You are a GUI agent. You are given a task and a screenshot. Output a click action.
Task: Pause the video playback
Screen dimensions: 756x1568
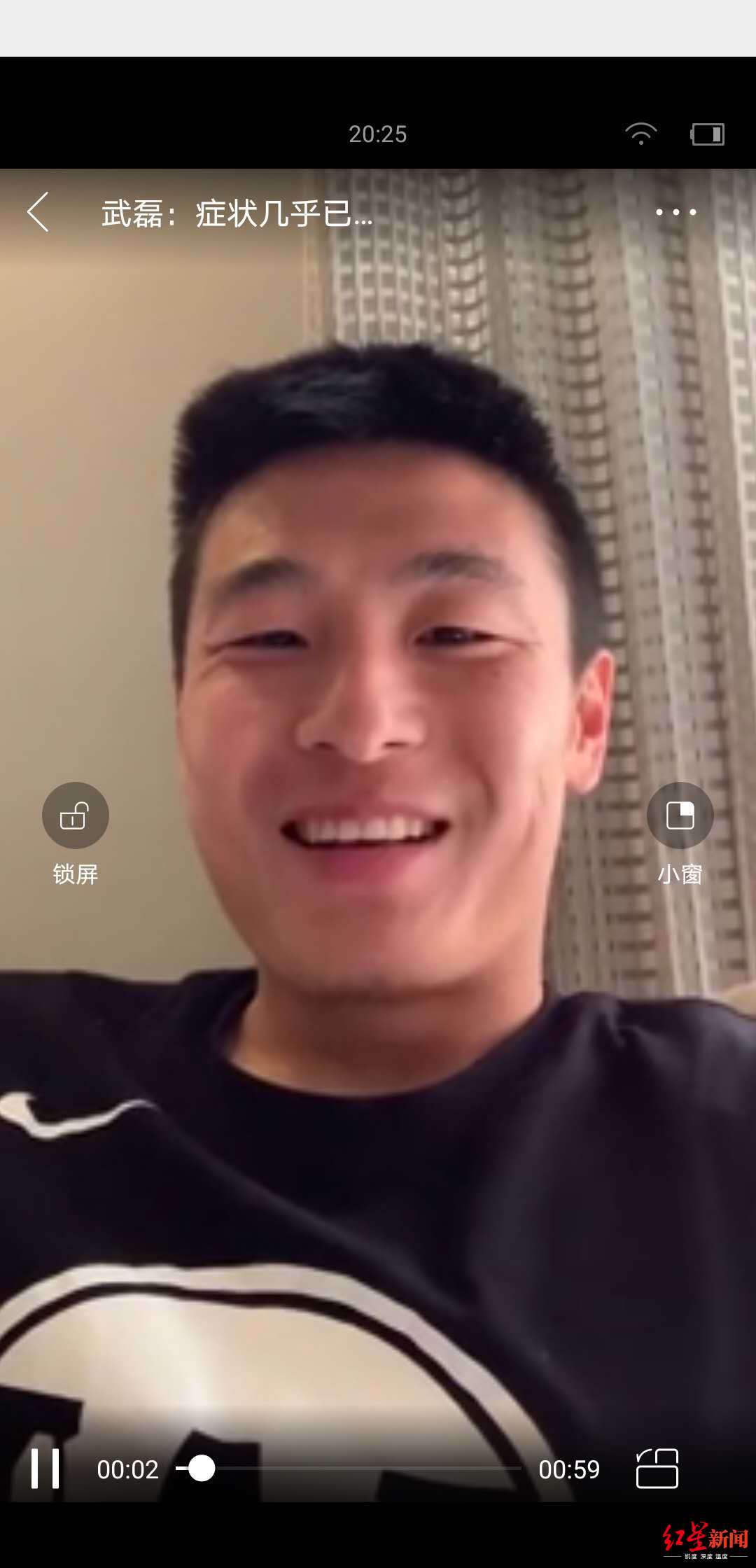[x=45, y=1469]
